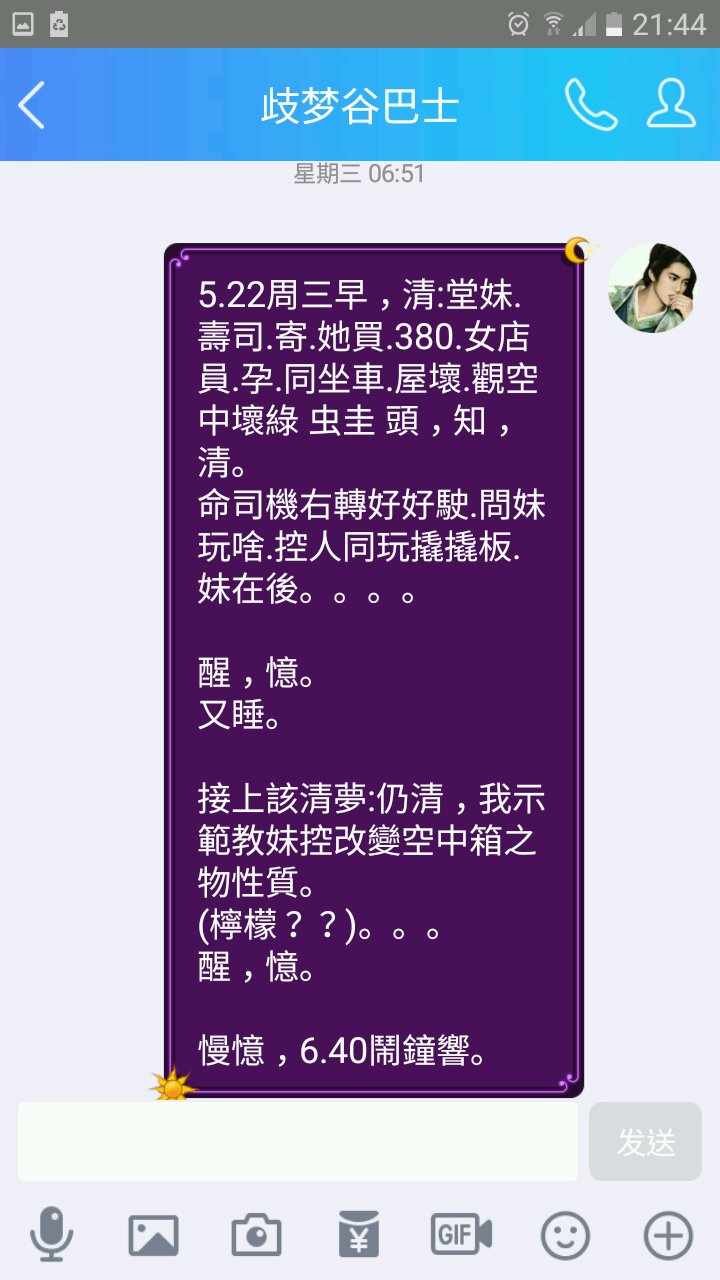
Task: Expand more options with the plus icon
Action: (x=668, y=1235)
